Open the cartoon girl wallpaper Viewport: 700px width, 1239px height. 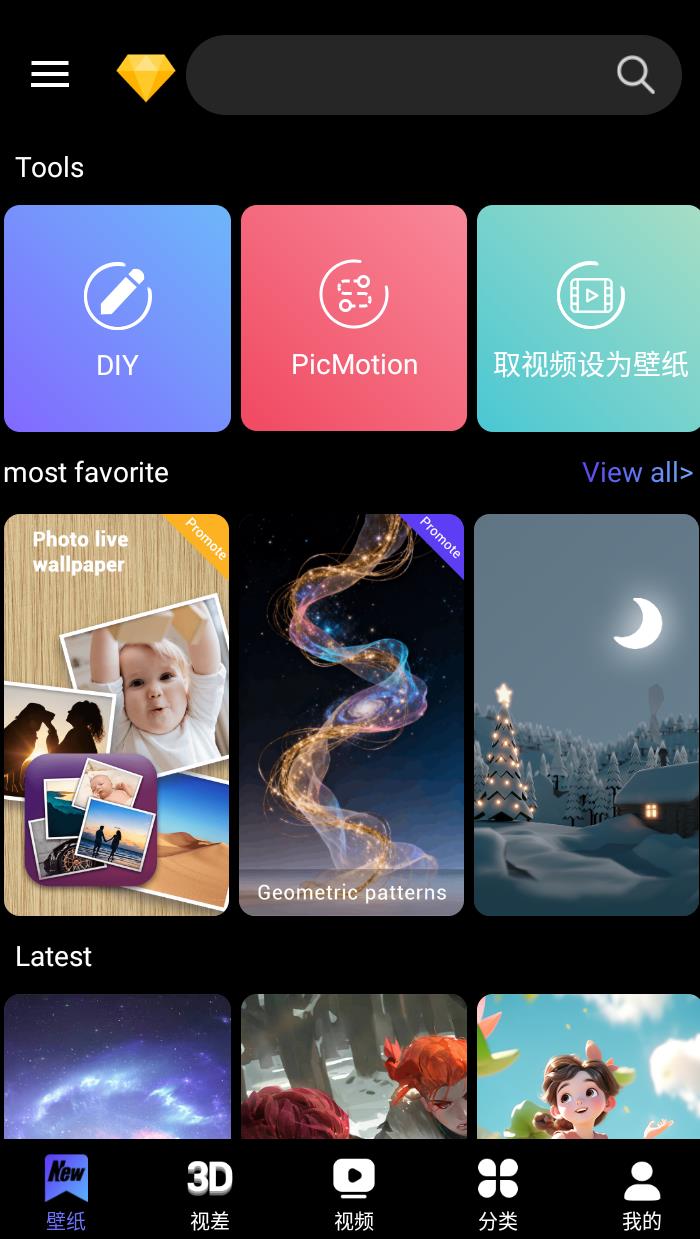click(x=588, y=1066)
